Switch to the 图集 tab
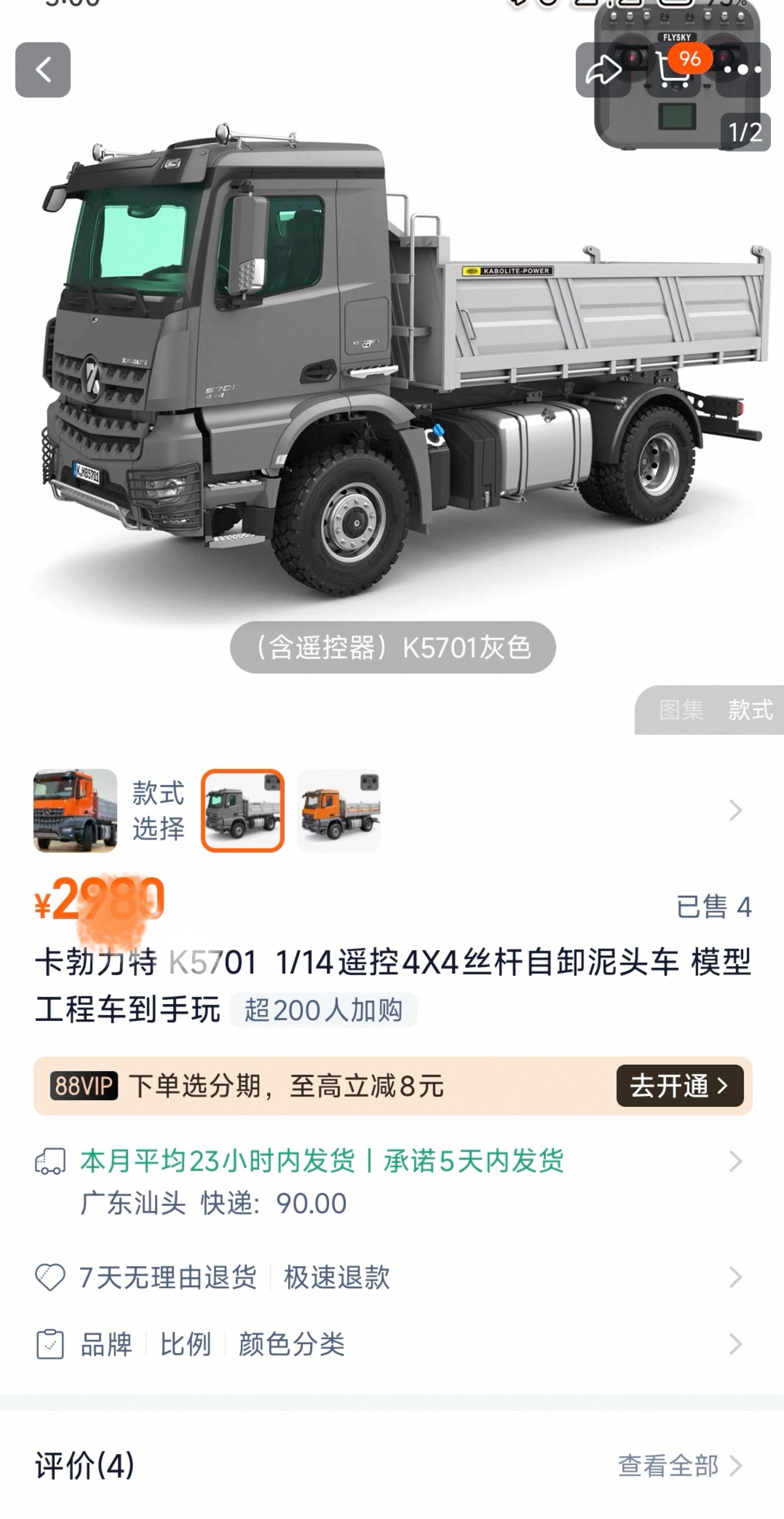The width and height of the screenshot is (784, 1519). [x=681, y=710]
